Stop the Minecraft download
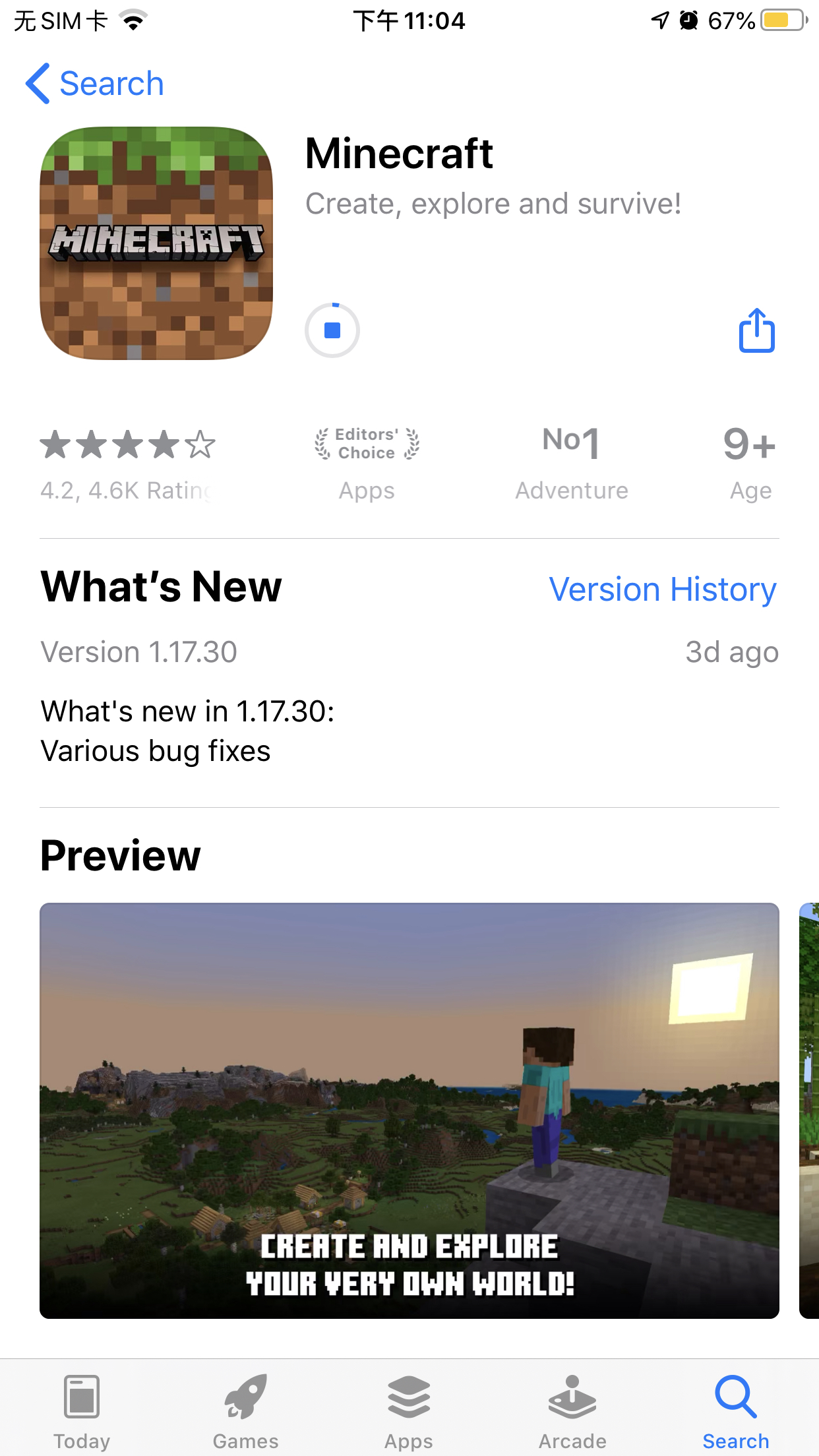 (332, 330)
